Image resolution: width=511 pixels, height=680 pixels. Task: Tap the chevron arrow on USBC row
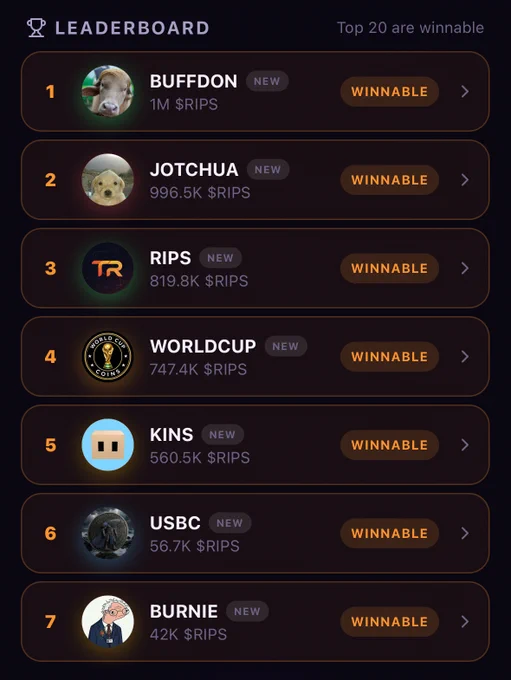pyautogui.click(x=465, y=533)
